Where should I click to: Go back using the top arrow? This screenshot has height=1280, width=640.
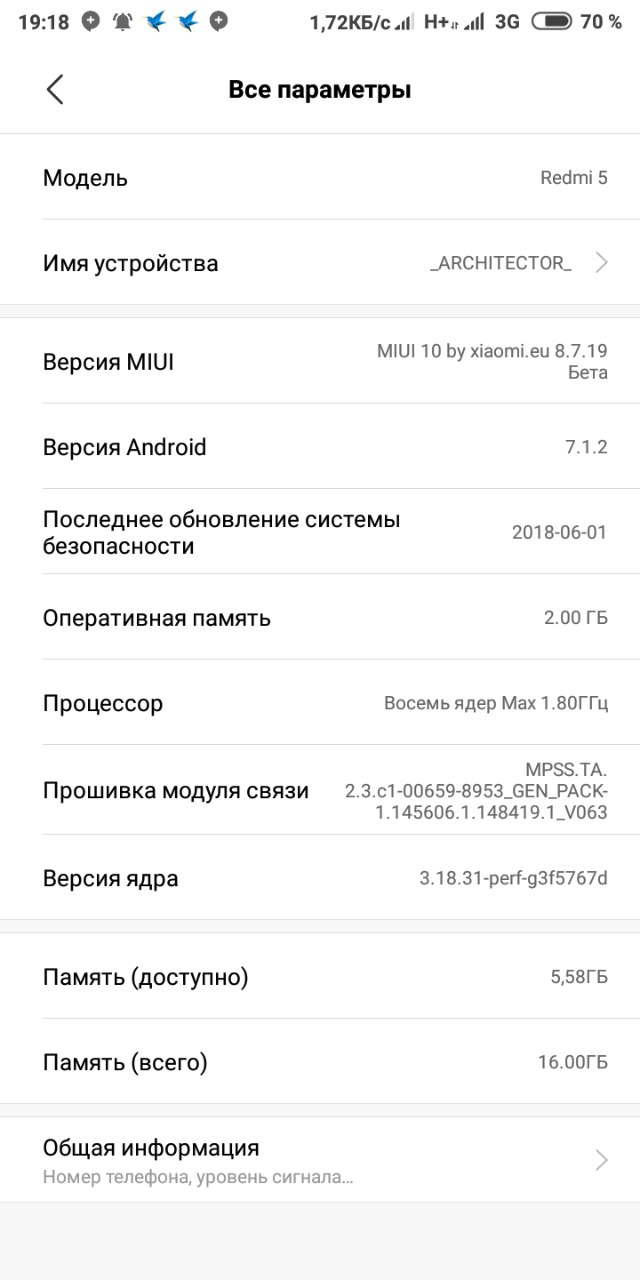coord(55,89)
